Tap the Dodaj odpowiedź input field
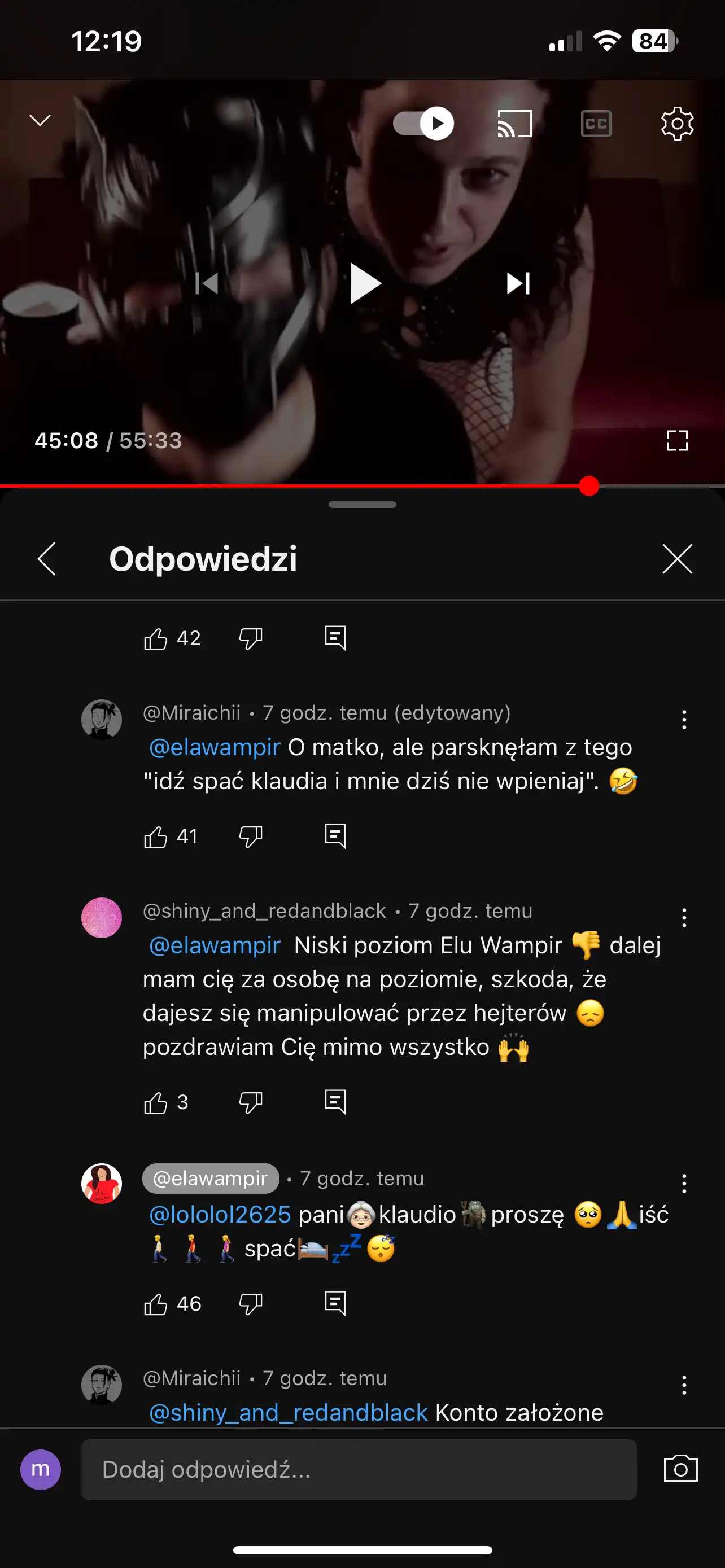This screenshot has width=725, height=1568. [x=359, y=1470]
